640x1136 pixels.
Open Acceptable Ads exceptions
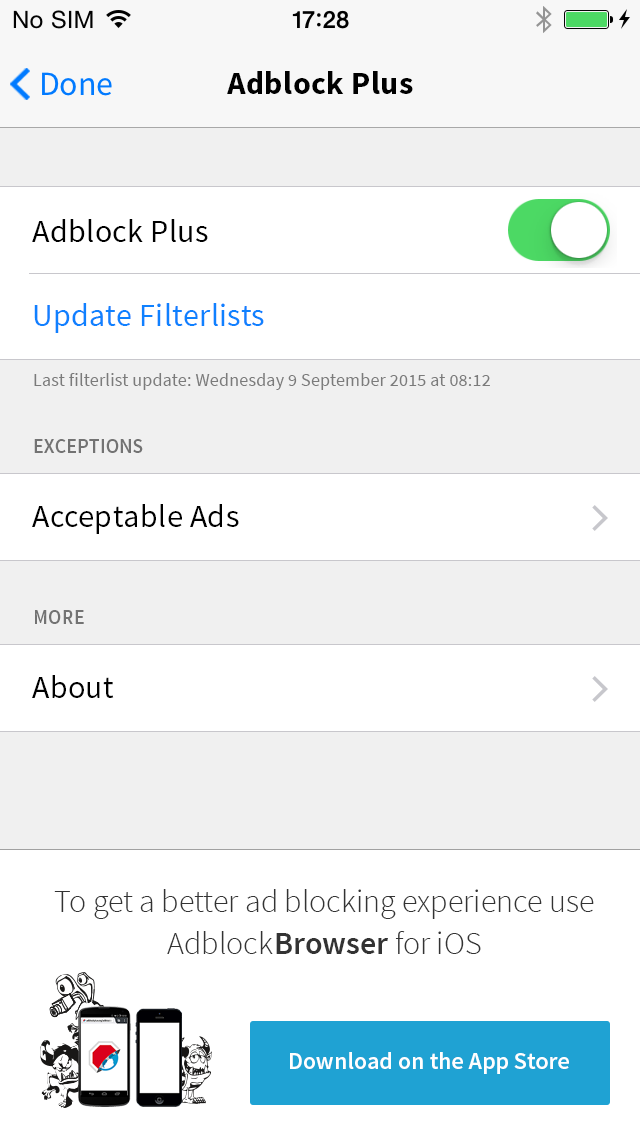320,517
